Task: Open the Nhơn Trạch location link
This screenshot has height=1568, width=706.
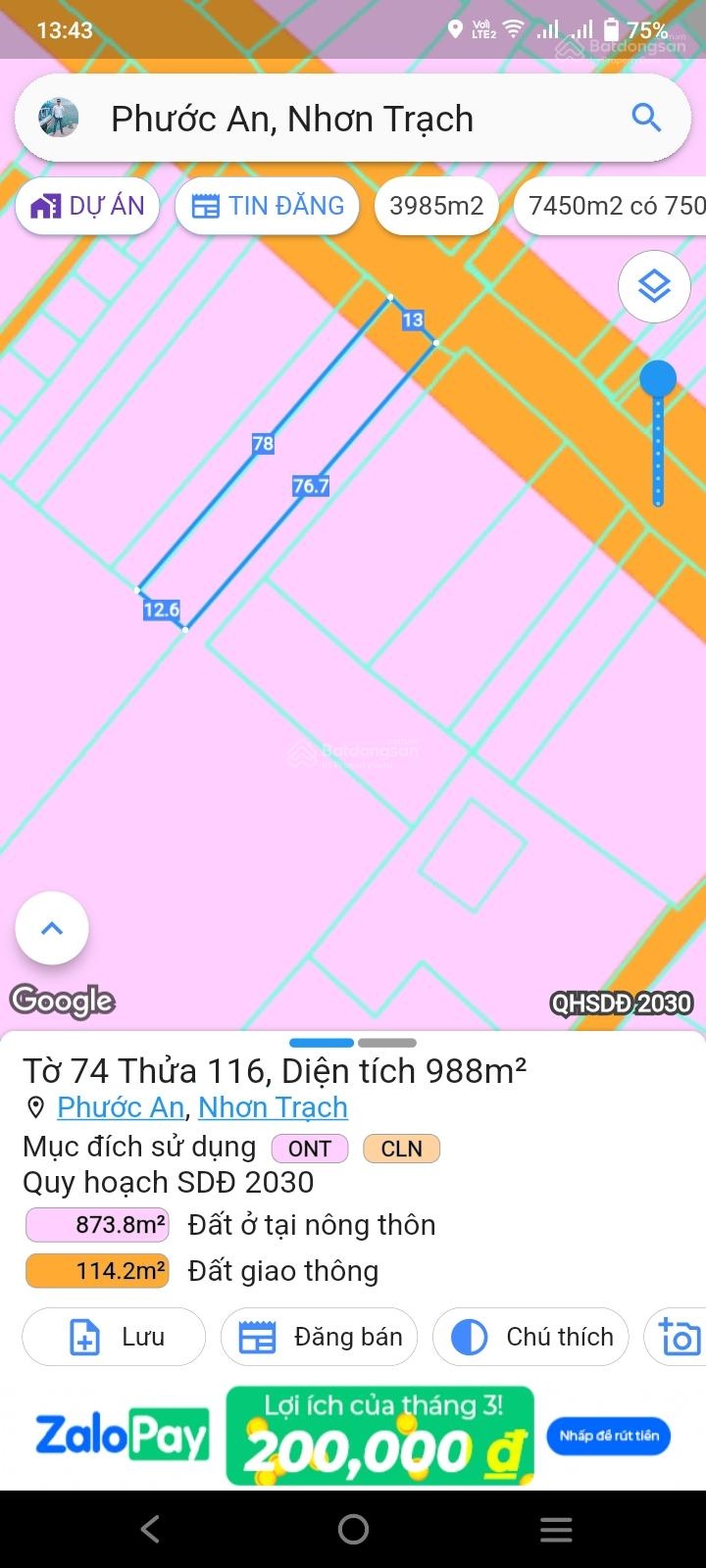Action: (273, 1107)
